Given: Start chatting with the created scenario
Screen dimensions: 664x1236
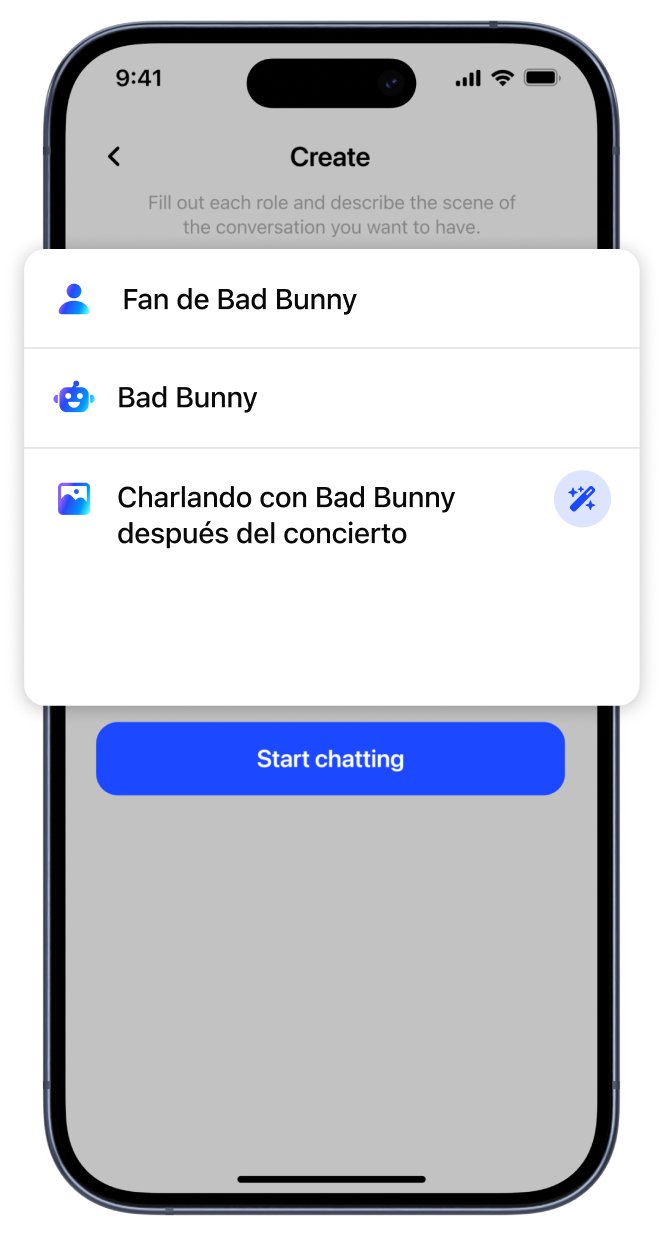Looking at the screenshot, I should 330,759.
